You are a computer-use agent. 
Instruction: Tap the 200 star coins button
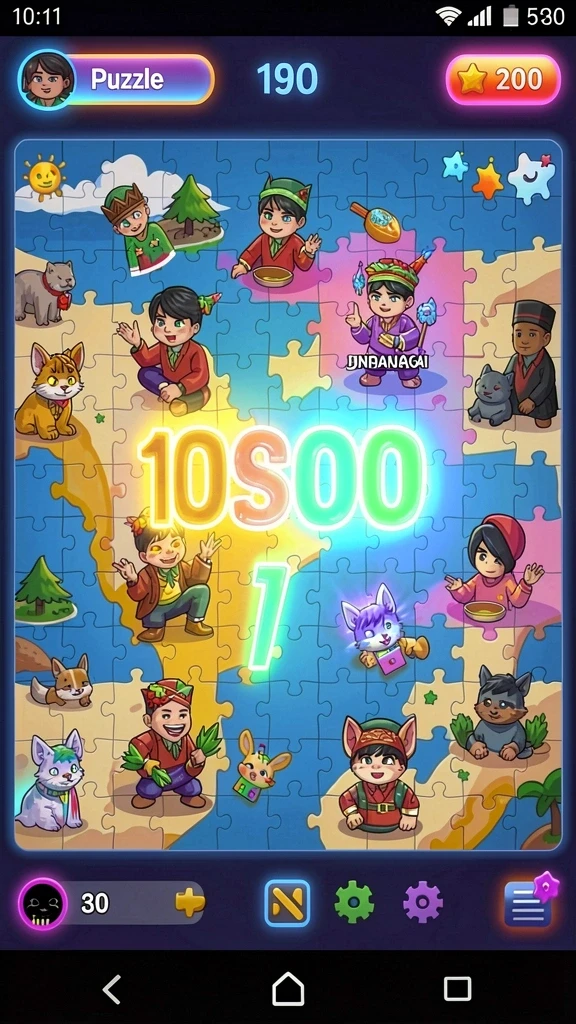point(503,80)
